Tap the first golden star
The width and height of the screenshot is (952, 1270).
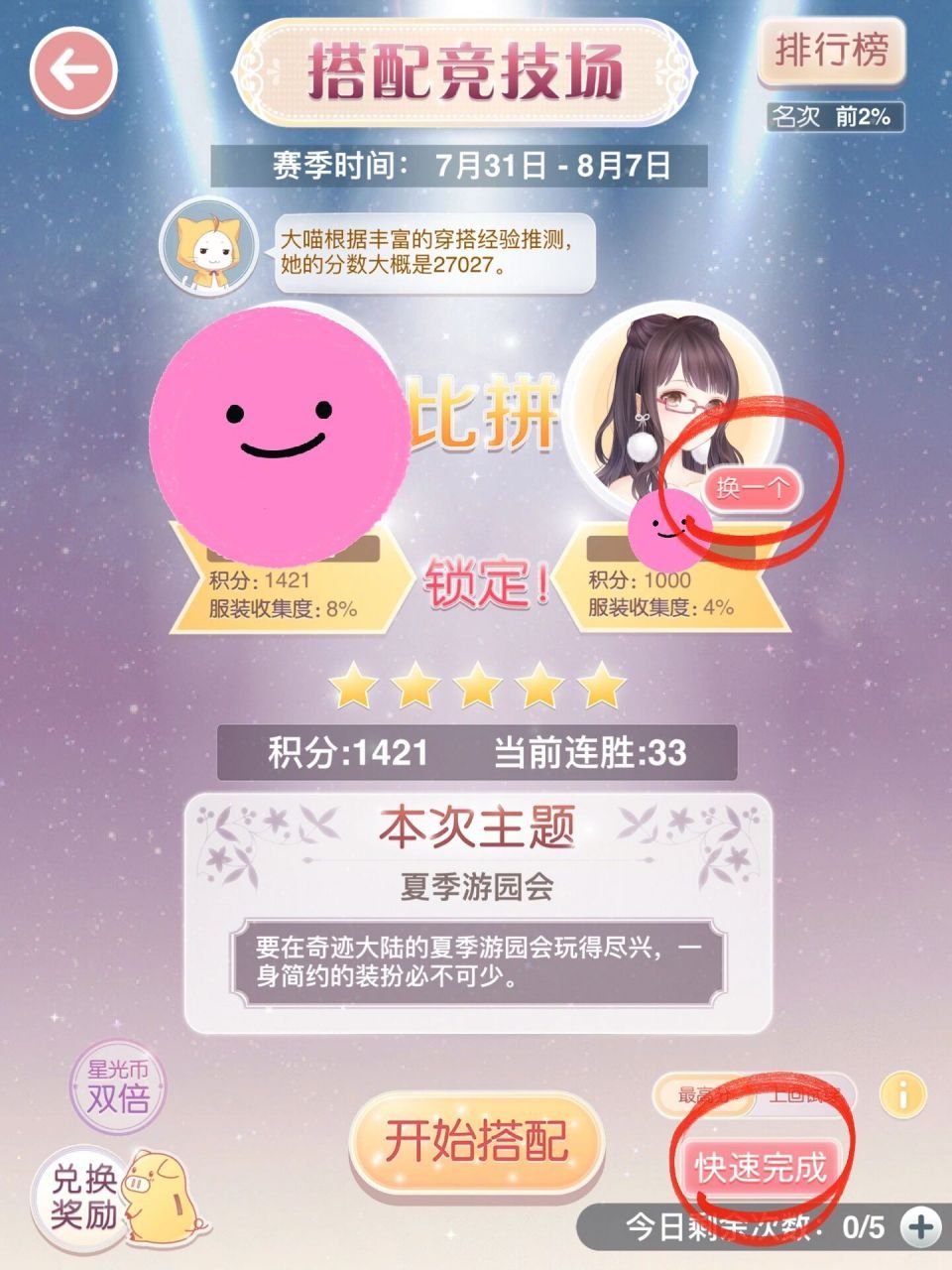[359, 689]
